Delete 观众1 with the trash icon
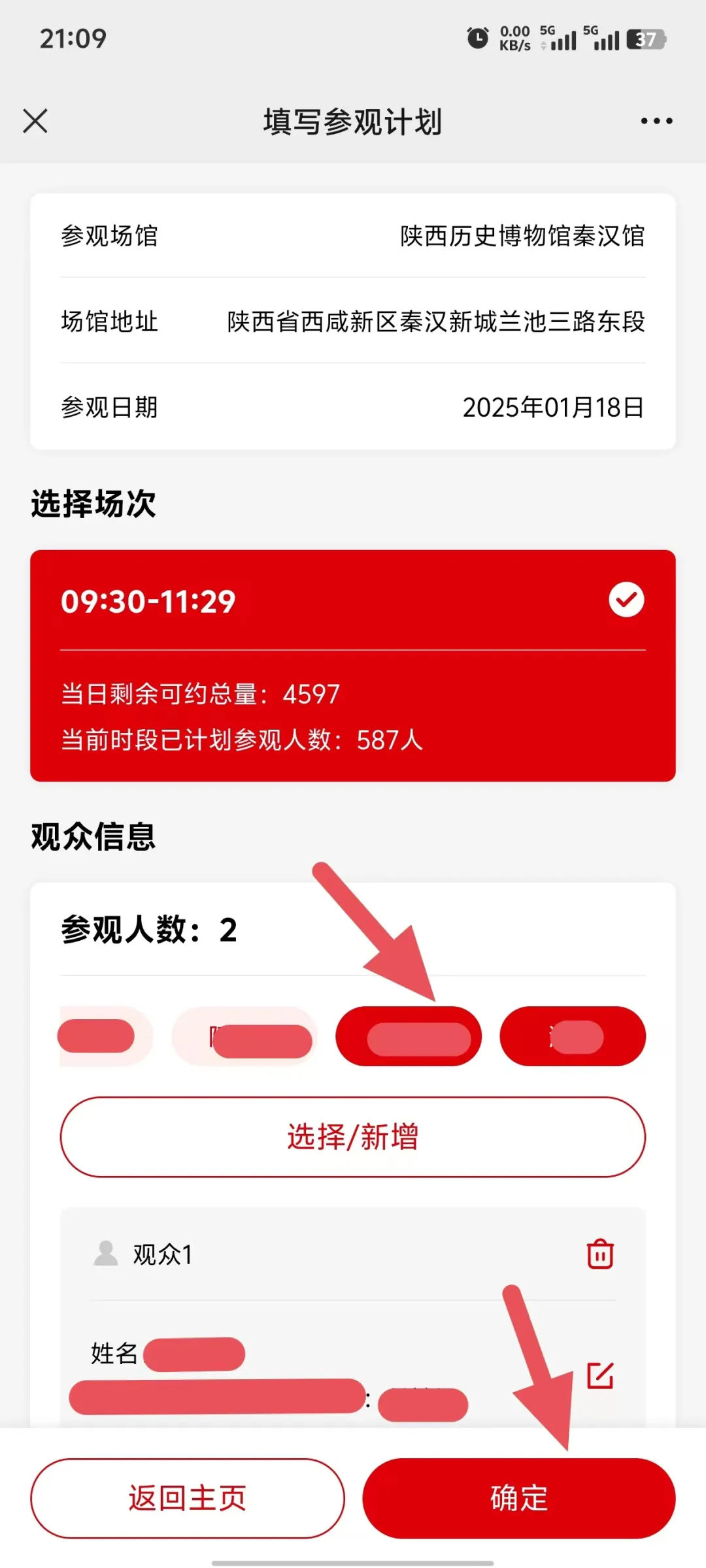This screenshot has height=1568, width=706. click(600, 1254)
